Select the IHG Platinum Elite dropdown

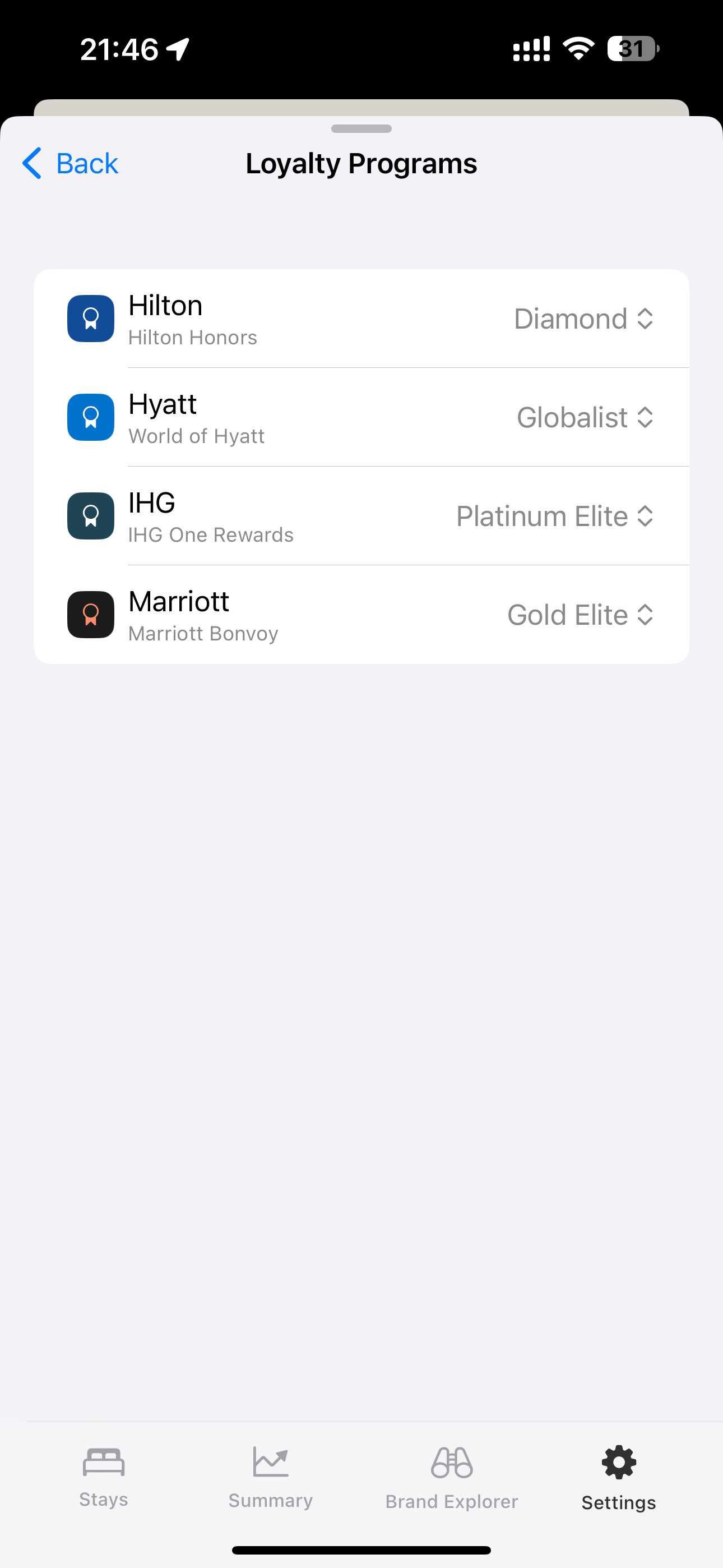(x=555, y=515)
